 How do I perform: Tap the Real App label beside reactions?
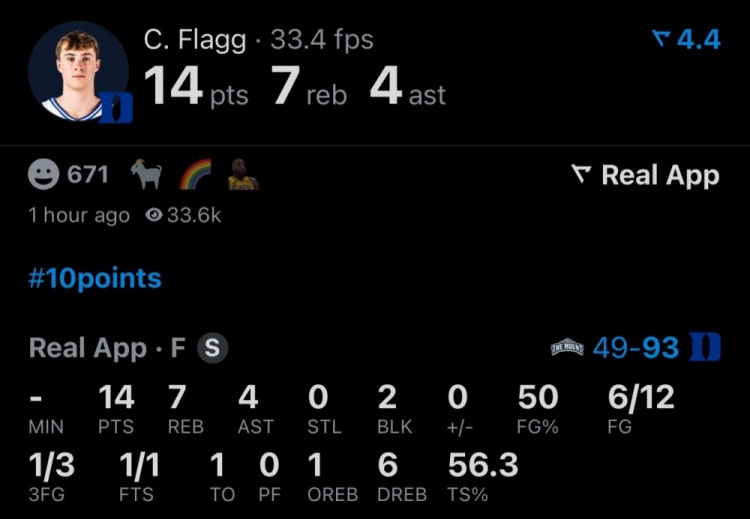(645, 176)
